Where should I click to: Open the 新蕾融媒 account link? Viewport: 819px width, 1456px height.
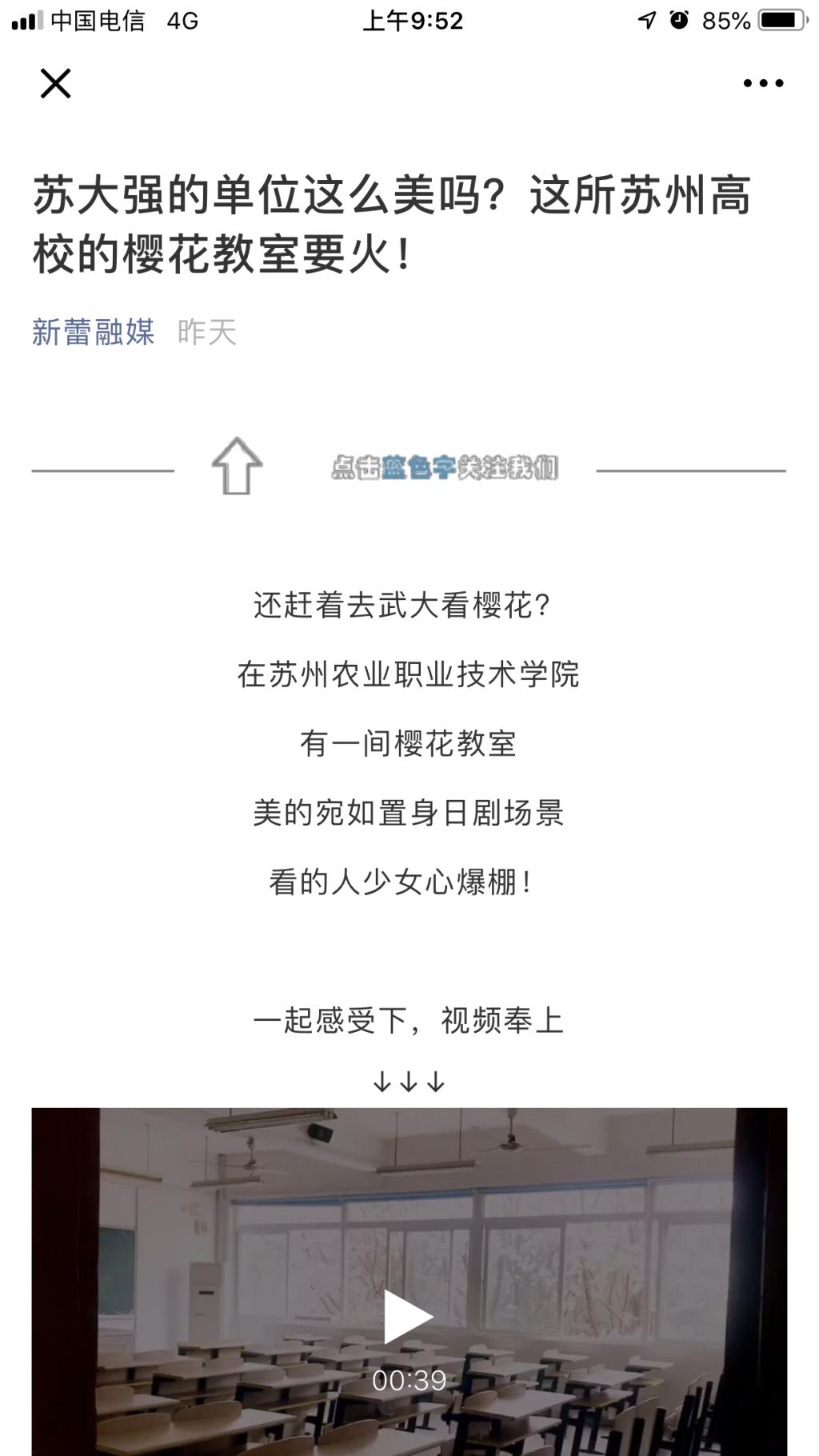[94, 332]
